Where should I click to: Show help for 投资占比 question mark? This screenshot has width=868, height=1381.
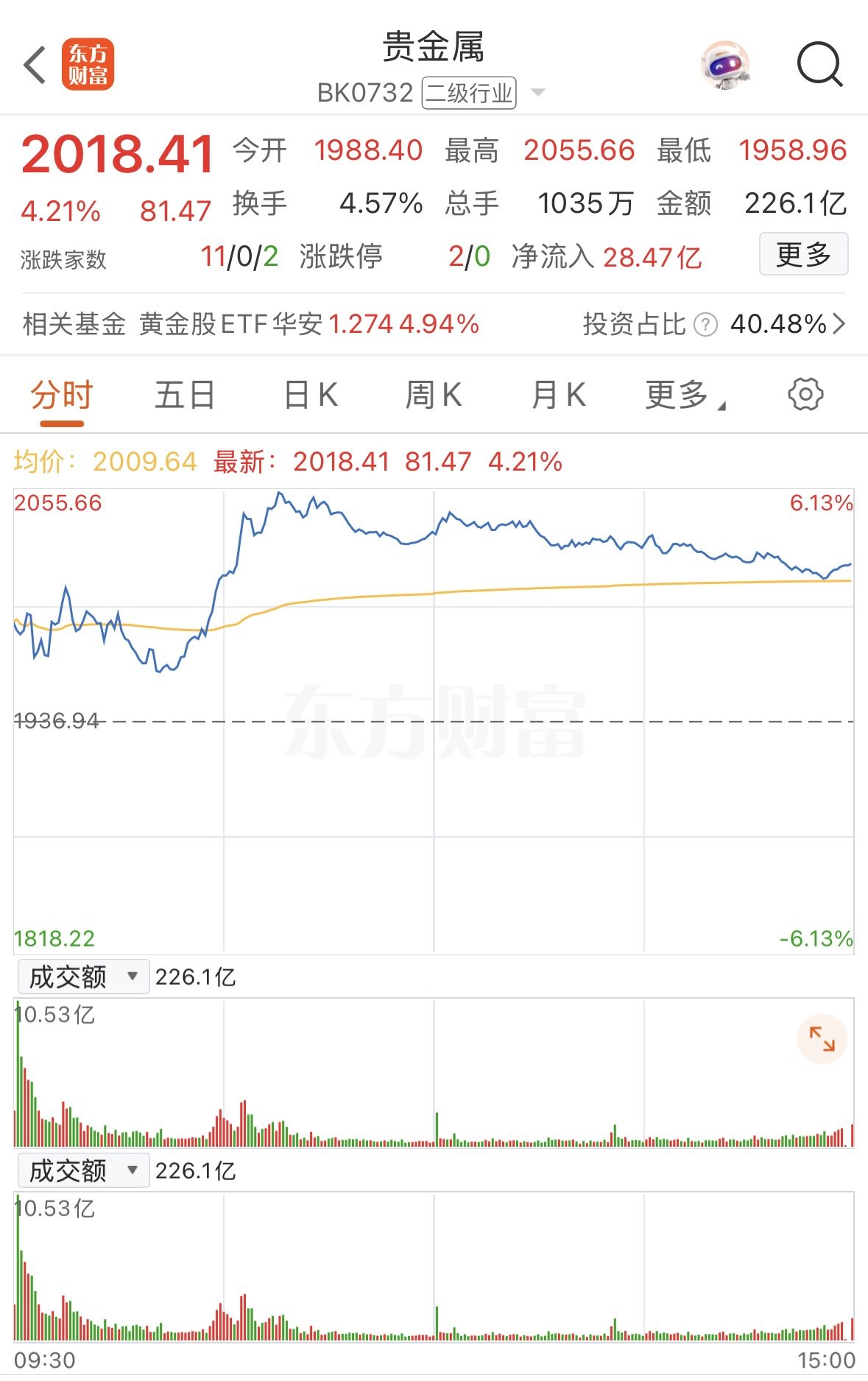click(x=705, y=324)
